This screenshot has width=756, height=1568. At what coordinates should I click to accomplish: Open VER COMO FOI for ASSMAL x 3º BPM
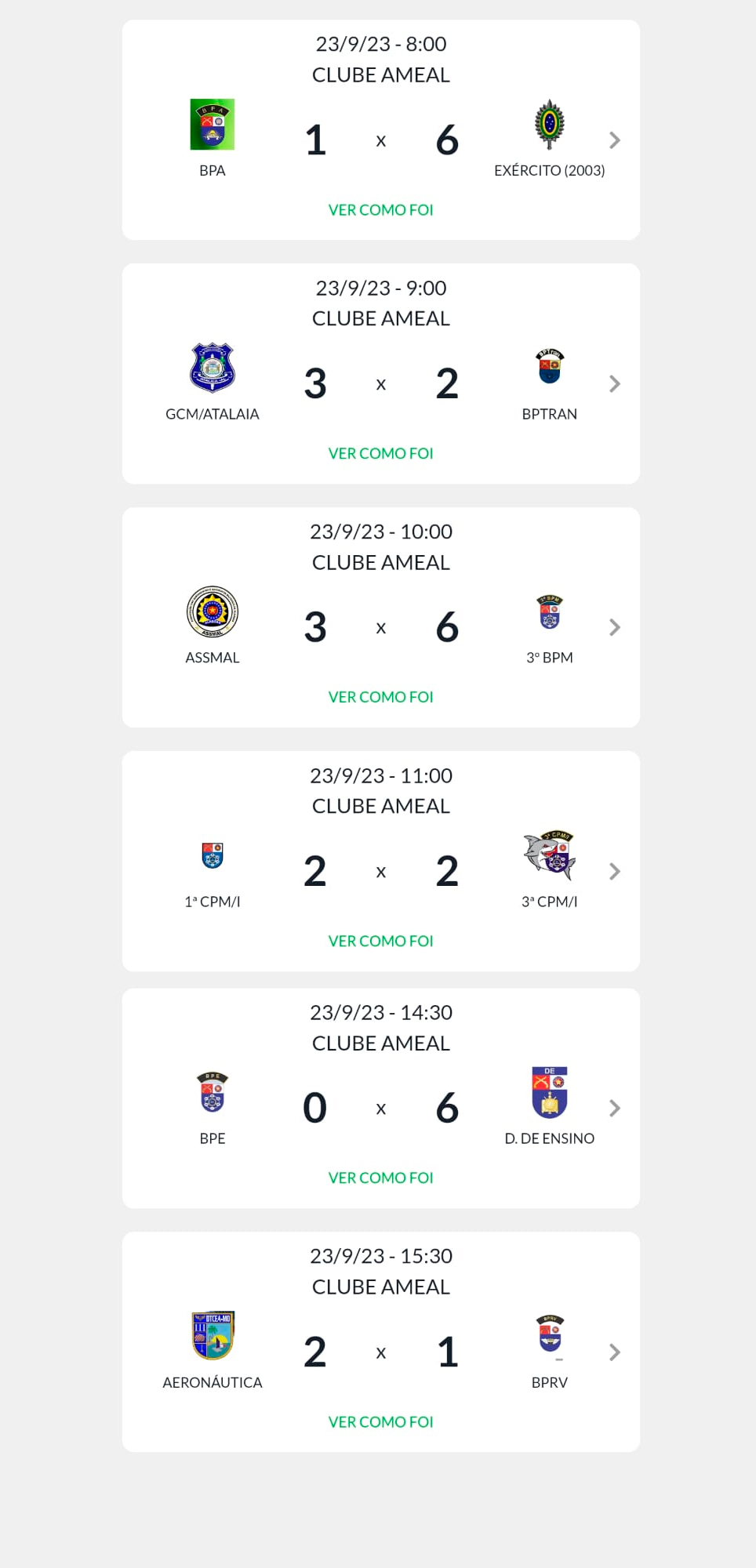(x=380, y=697)
